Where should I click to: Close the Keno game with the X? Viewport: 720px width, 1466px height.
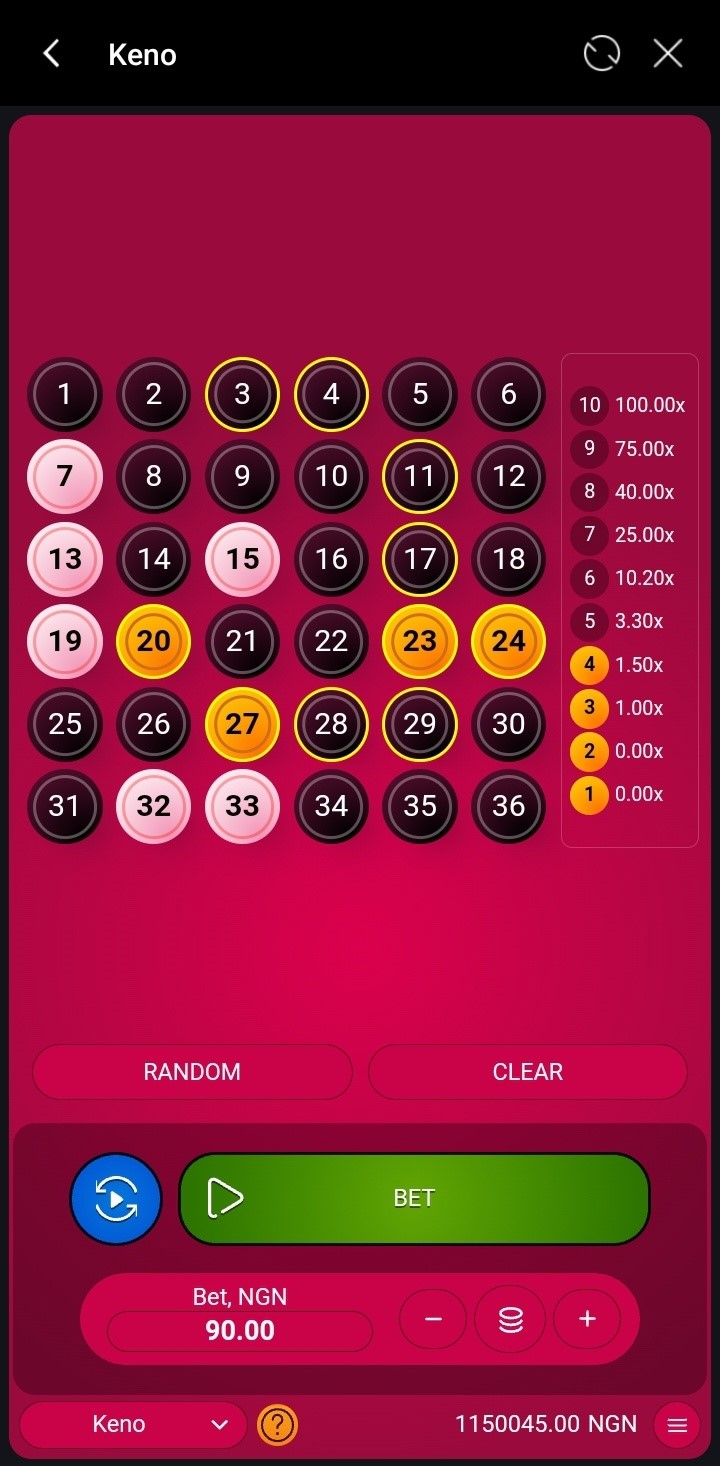click(x=667, y=53)
